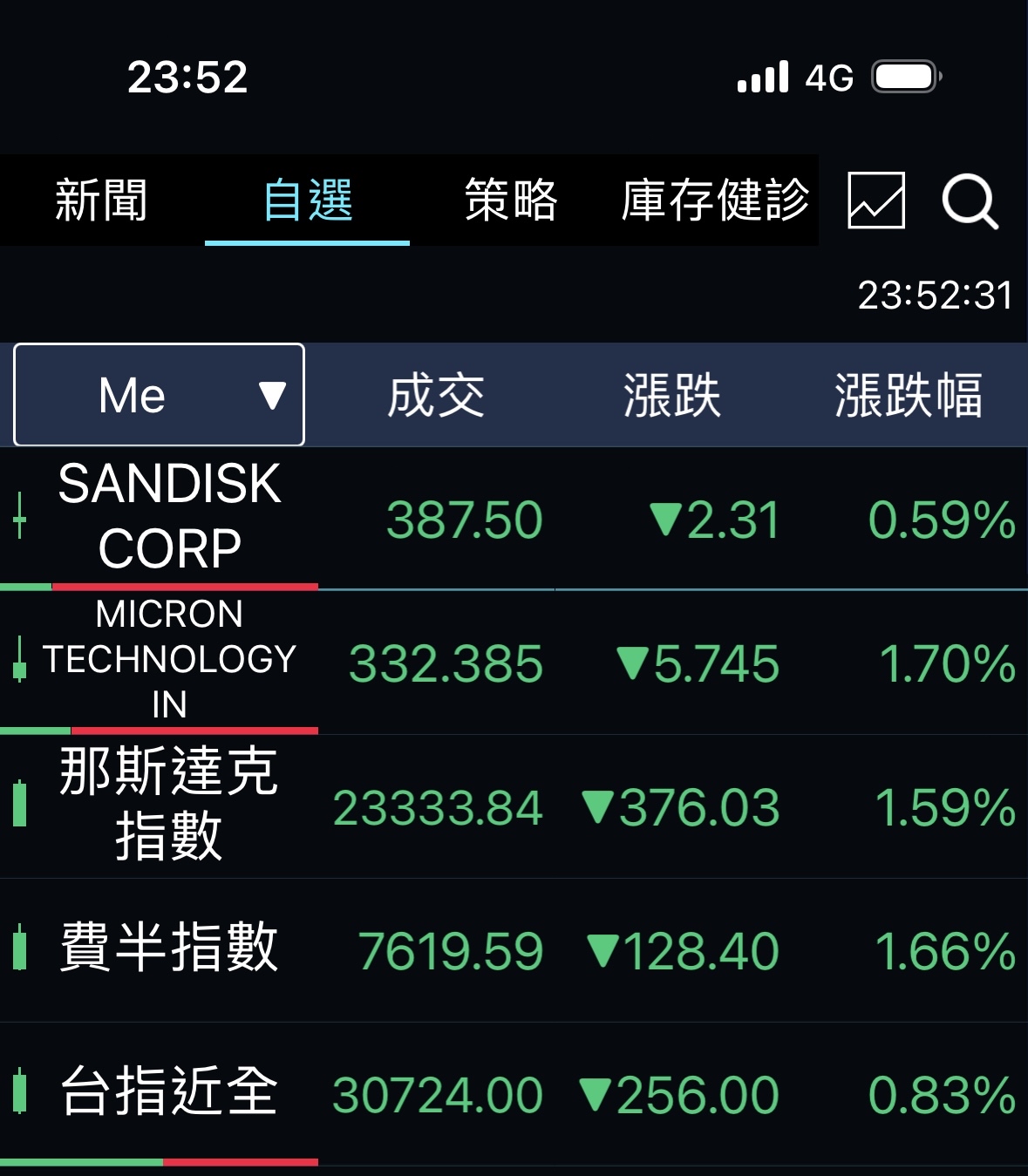Sort by the 漲跌 column
The image size is (1028, 1176).
click(x=671, y=395)
